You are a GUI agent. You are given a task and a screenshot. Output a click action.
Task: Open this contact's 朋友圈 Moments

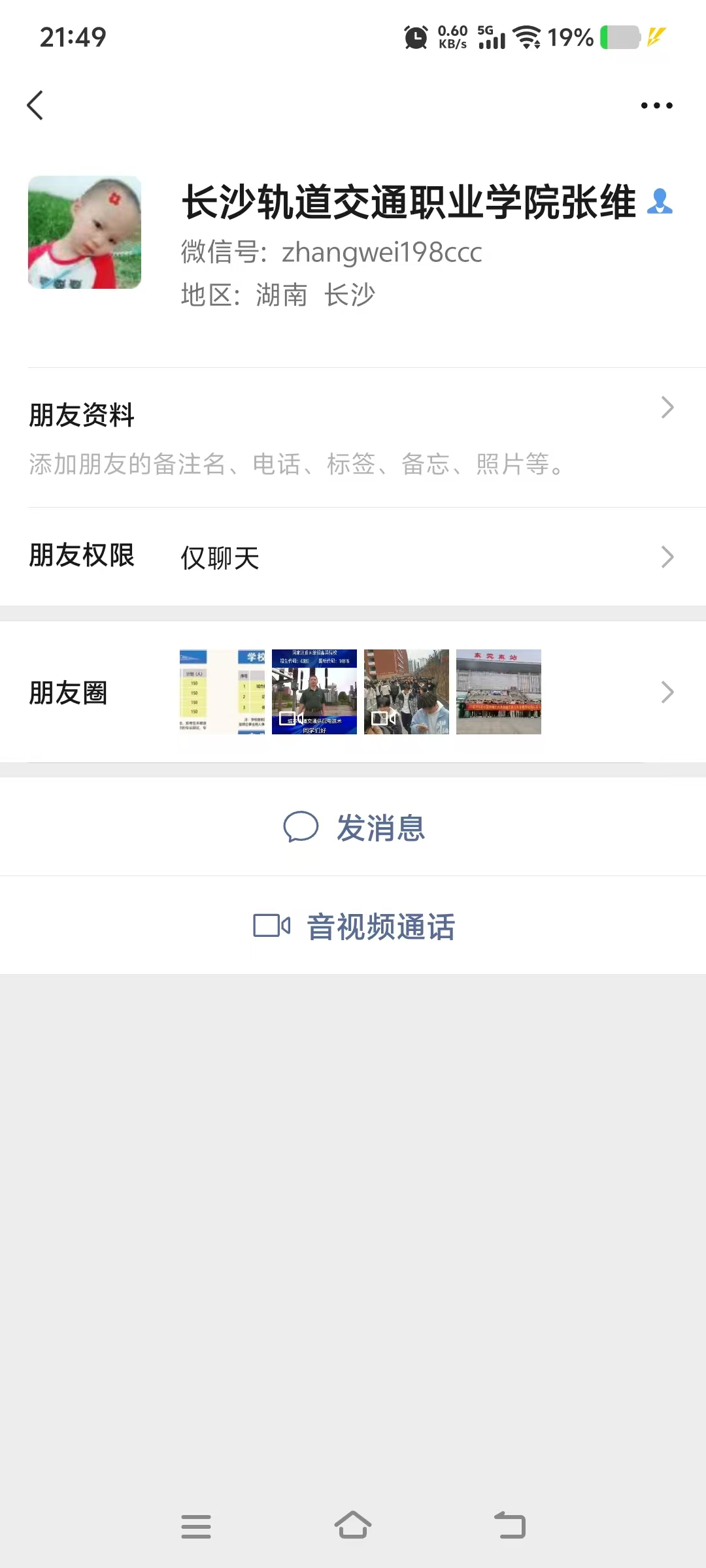click(353, 692)
